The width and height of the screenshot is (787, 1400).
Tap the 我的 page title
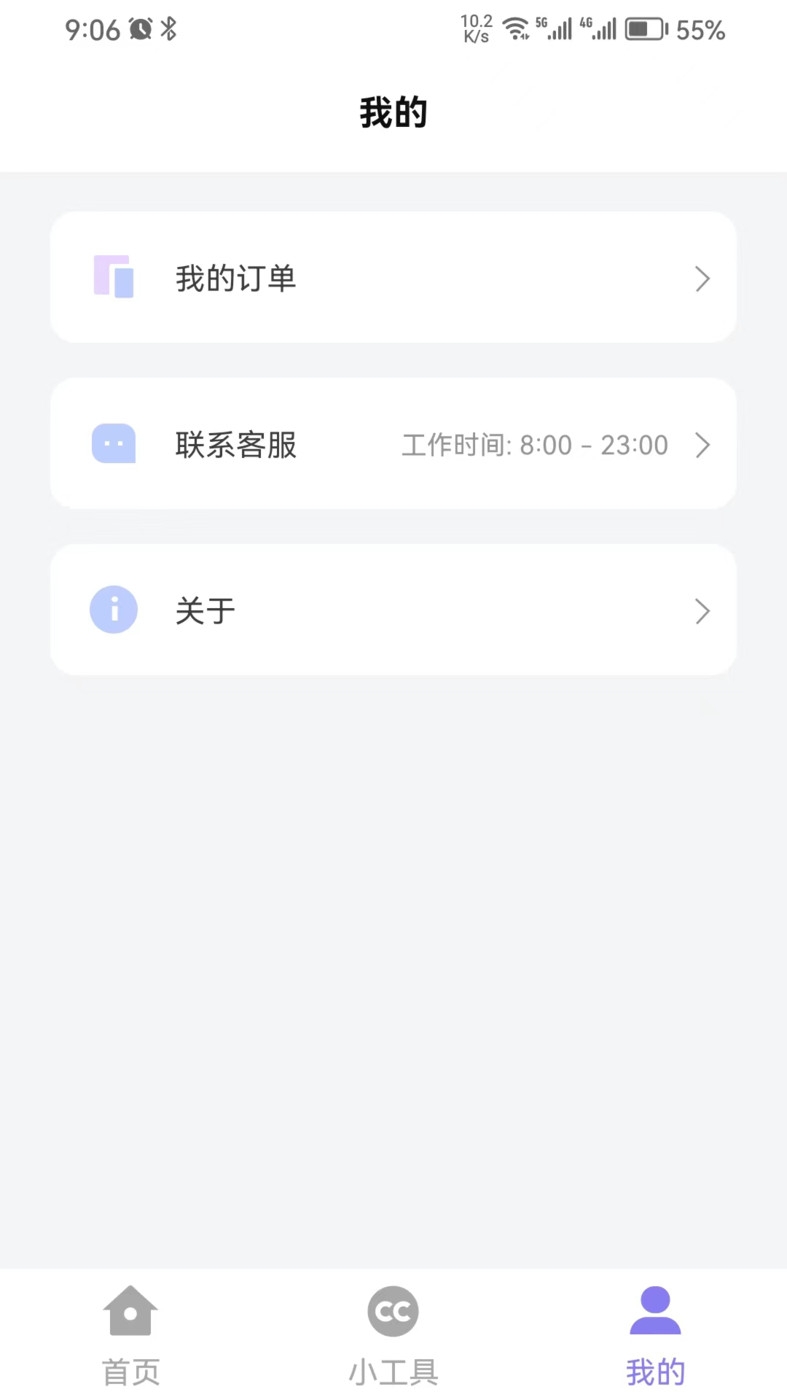point(393,113)
